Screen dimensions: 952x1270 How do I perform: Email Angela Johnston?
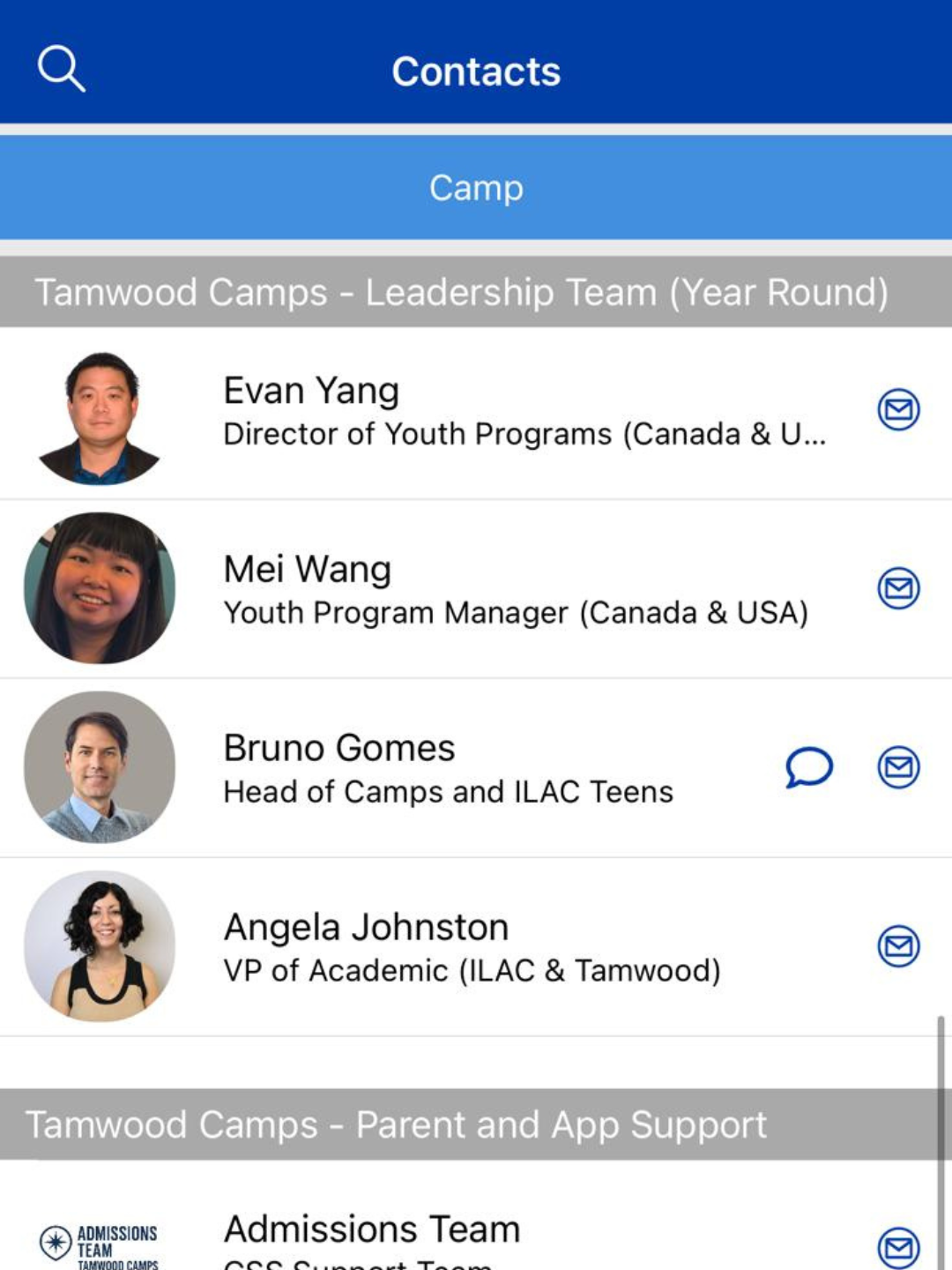click(x=898, y=946)
